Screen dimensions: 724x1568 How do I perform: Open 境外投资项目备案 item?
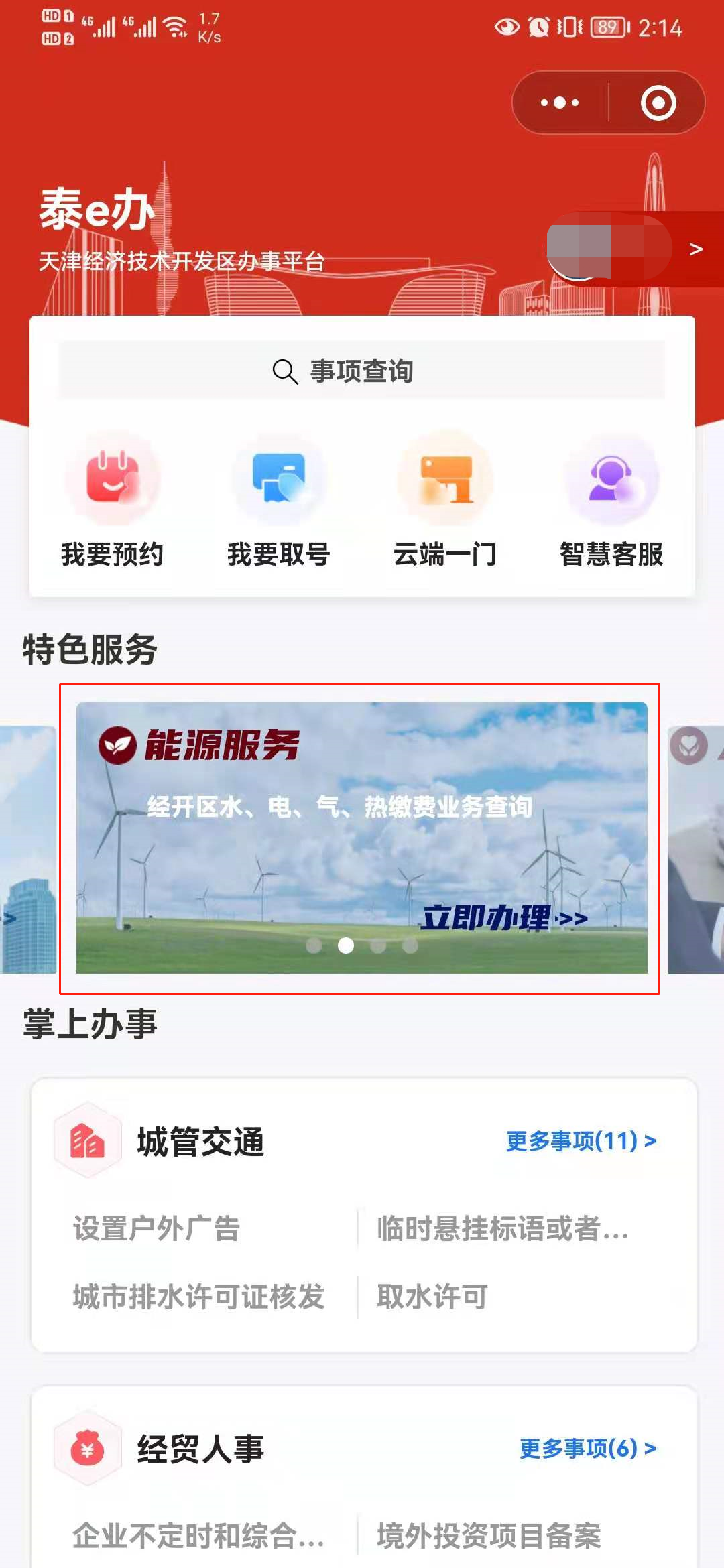point(489,1535)
